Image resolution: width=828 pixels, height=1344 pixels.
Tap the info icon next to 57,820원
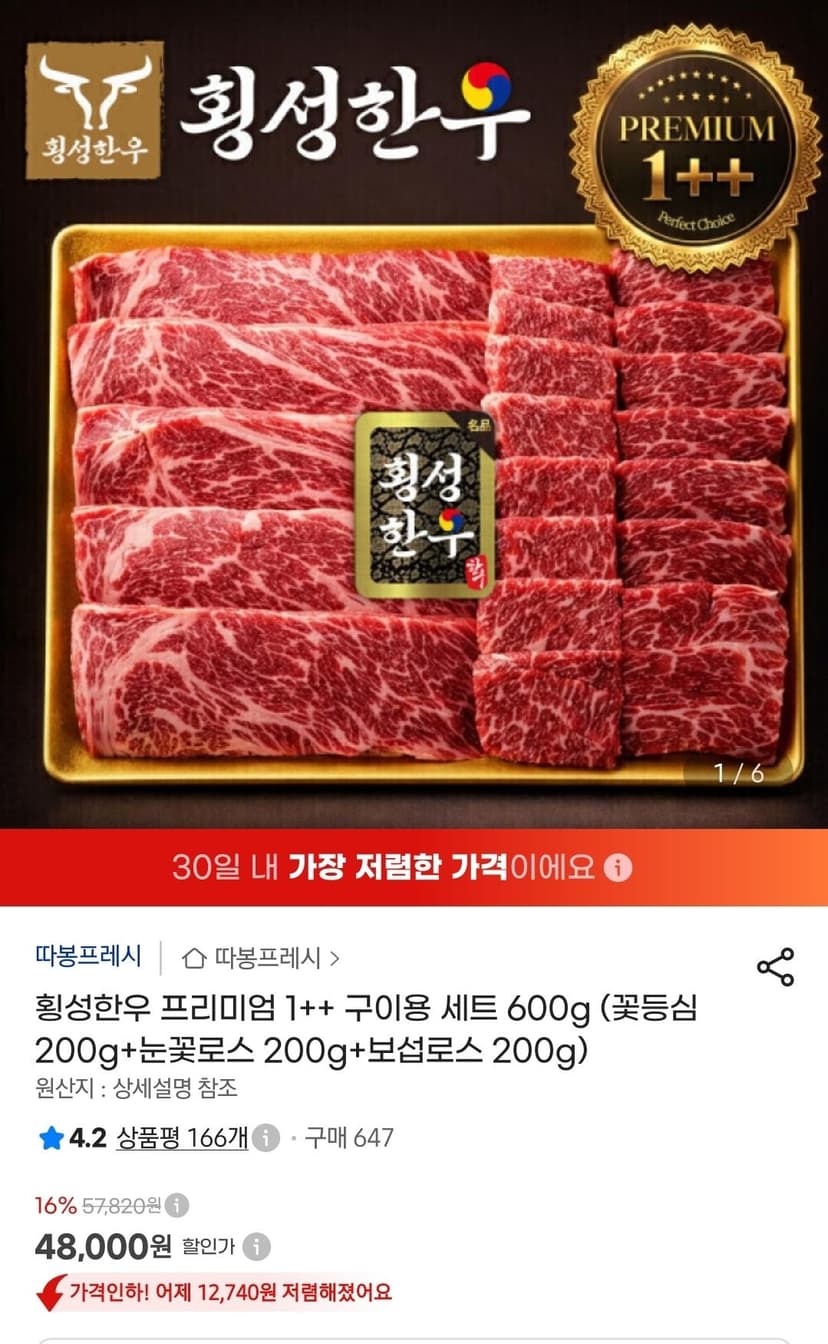click(x=177, y=1205)
